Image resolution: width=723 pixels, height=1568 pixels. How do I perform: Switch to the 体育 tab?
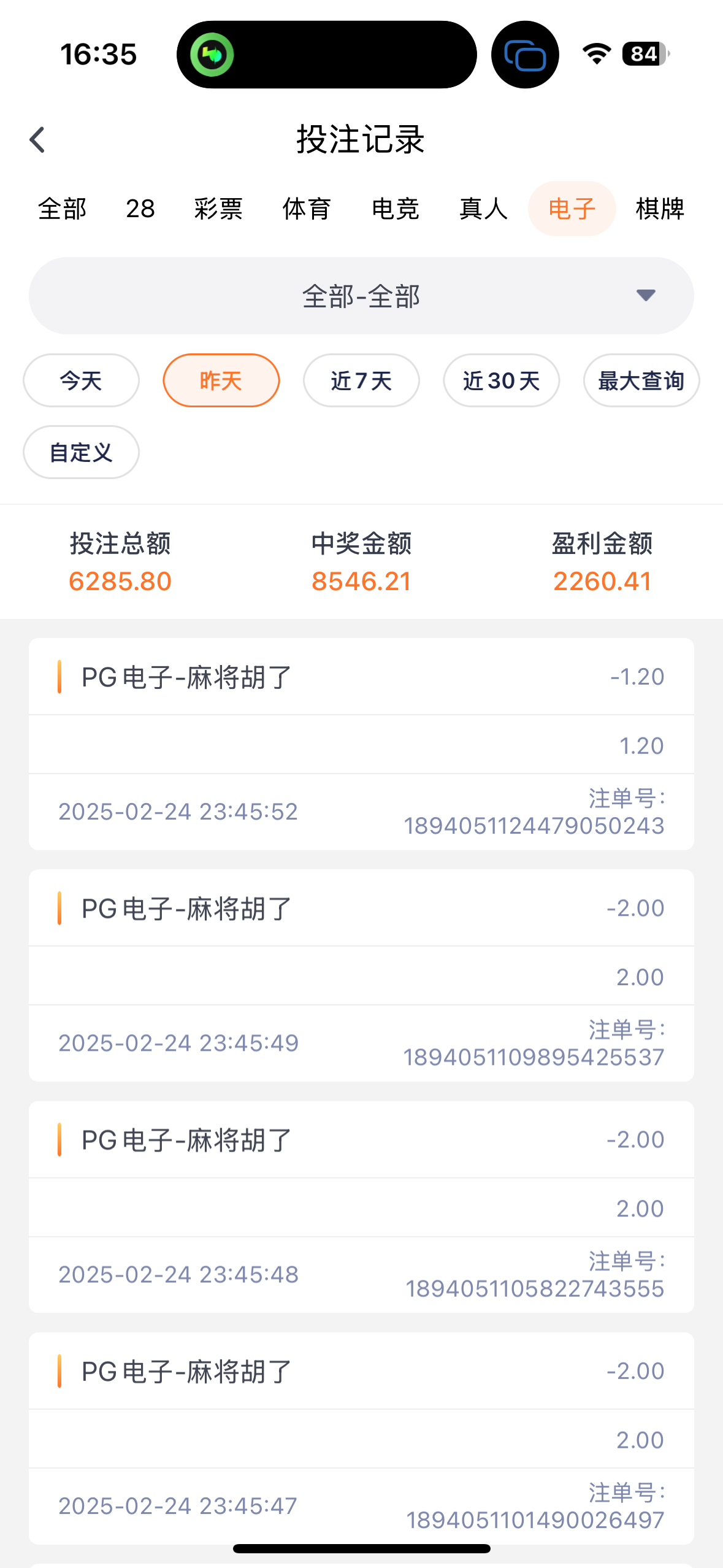pos(307,209)
